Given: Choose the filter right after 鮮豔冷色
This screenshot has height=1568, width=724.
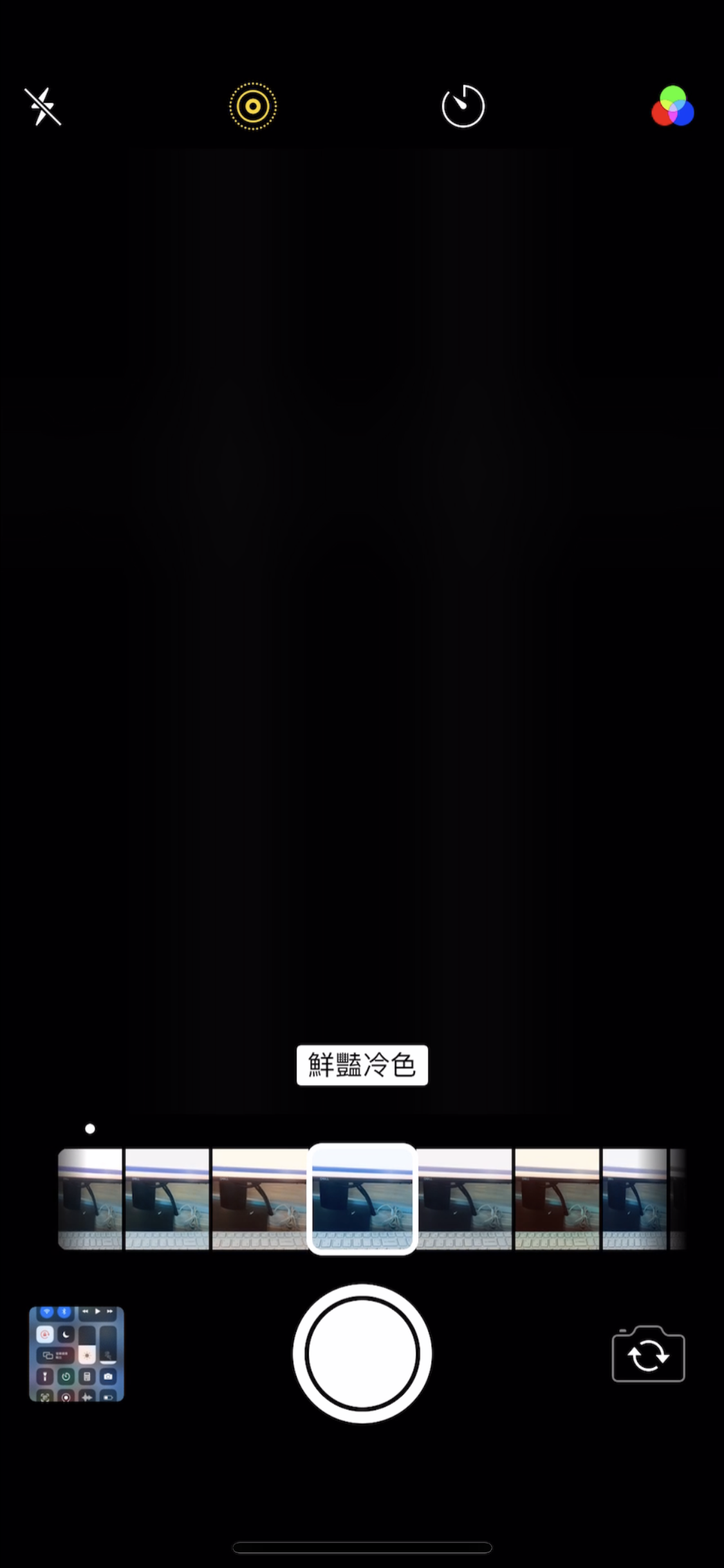Looking at the screenshot, I should pyautogui.click(x=465, y=1199).
